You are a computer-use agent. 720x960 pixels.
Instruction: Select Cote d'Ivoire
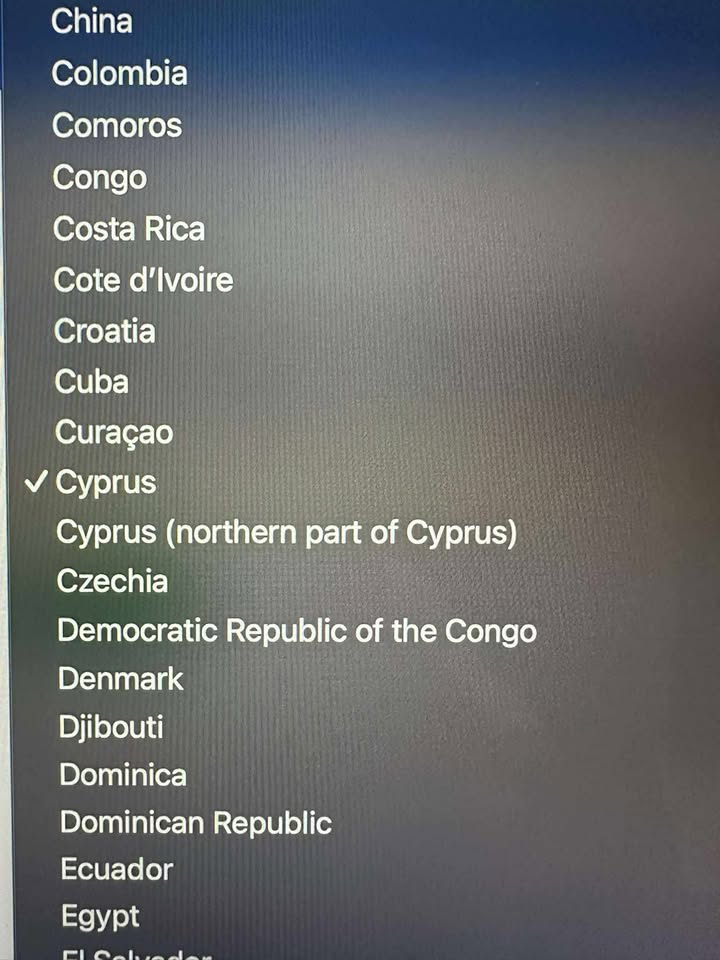(x=143, y=280)
